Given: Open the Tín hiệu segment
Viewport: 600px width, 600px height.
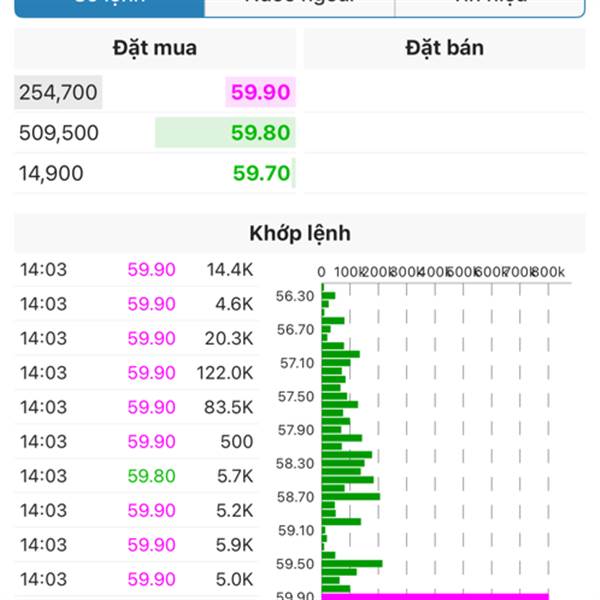Looking at the screenshot, I should (490, 5).
